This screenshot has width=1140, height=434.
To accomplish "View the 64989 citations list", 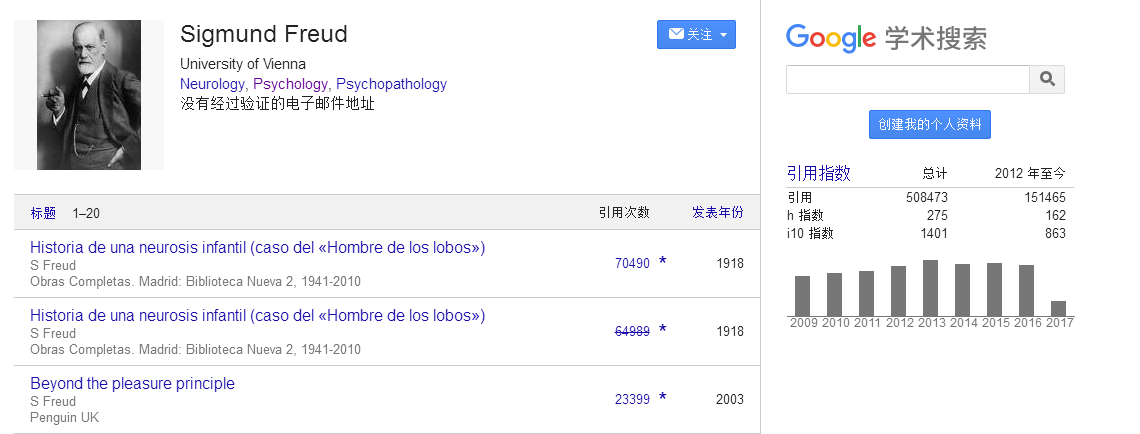I will (x=632, y=331).
